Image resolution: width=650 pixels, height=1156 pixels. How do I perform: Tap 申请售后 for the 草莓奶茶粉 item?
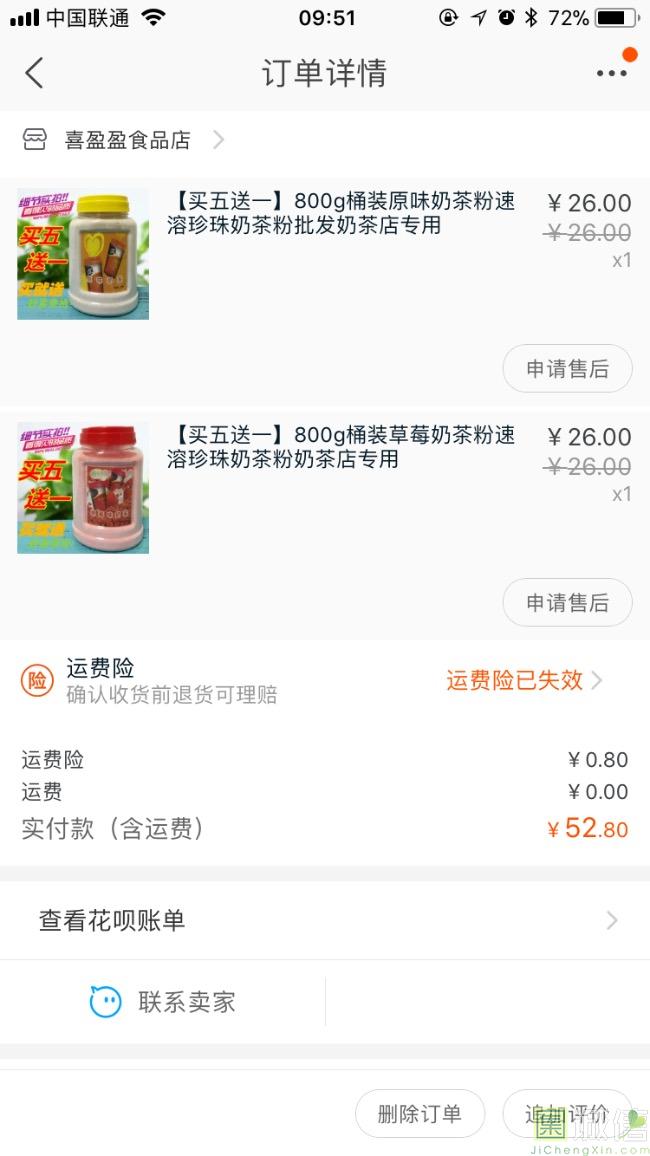coord(567,603)
